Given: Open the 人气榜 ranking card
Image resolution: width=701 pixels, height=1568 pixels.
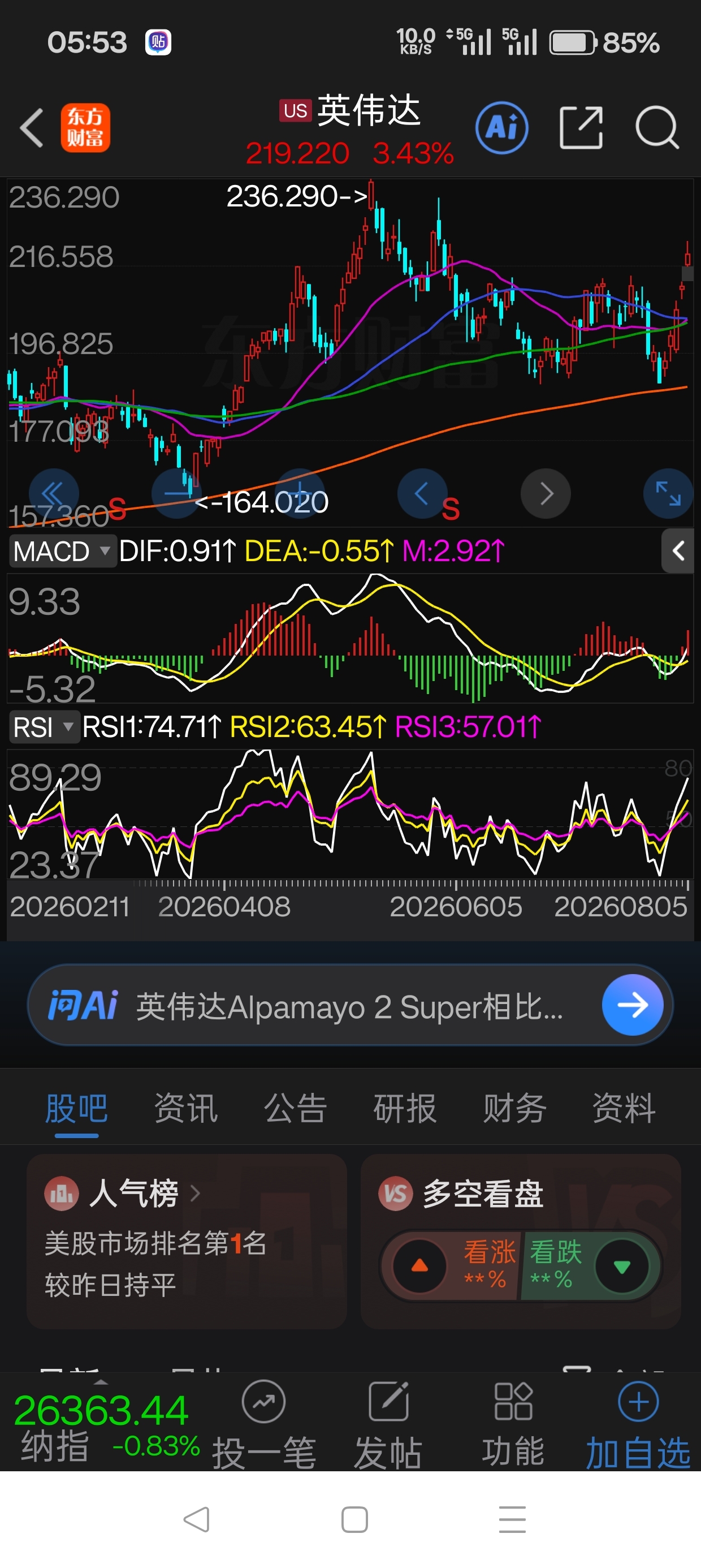Looking at the screenshot, I should point(186,1241).
